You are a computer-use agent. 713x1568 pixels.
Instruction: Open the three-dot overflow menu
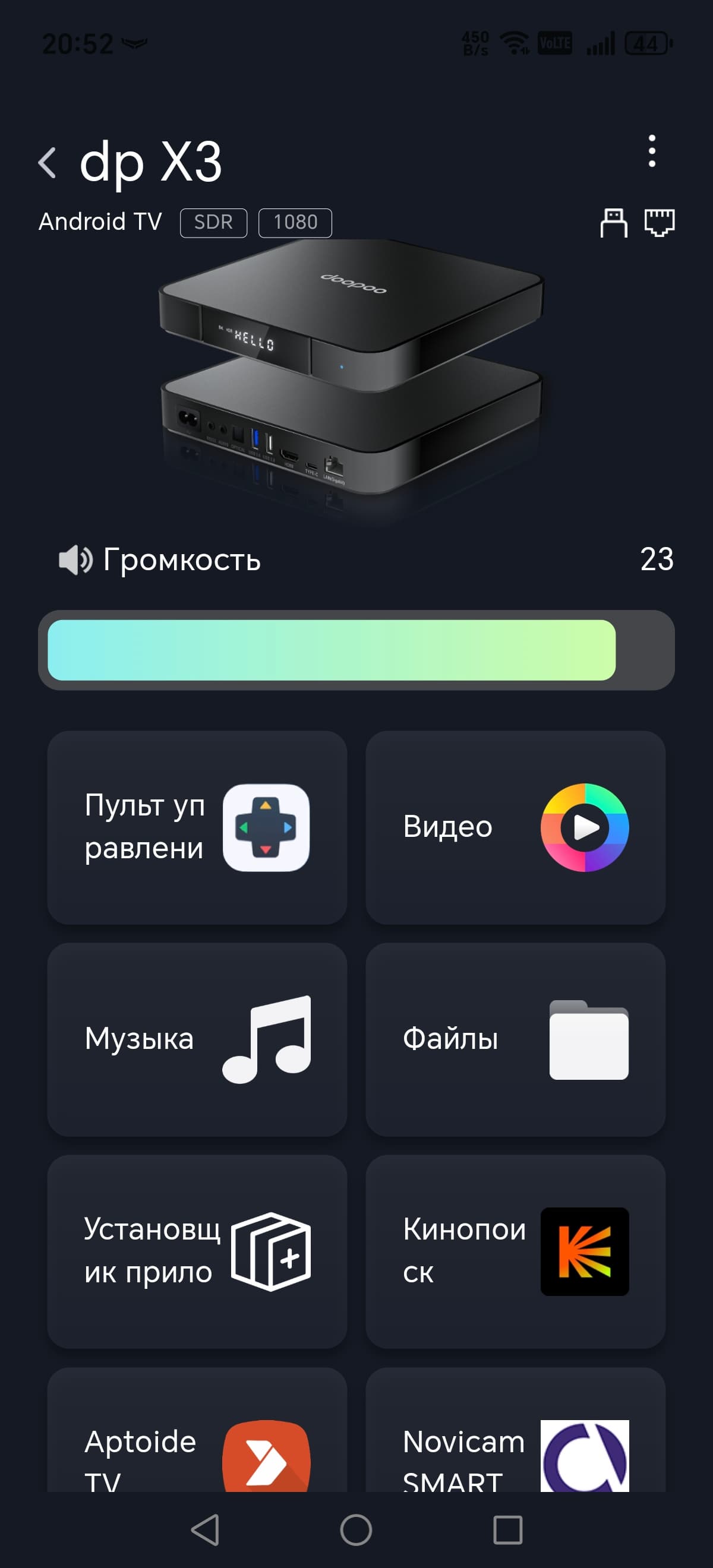(651, 151)
